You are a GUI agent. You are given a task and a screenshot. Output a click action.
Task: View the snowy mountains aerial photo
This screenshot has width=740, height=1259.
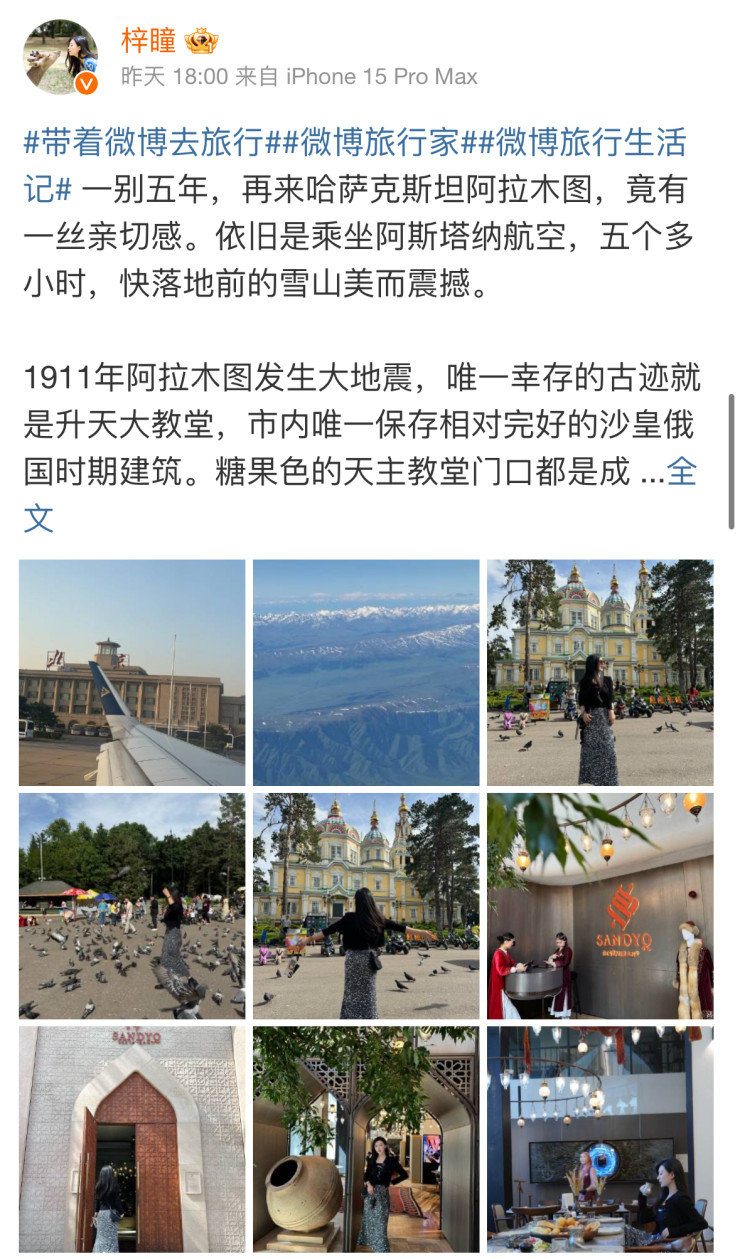366,672
